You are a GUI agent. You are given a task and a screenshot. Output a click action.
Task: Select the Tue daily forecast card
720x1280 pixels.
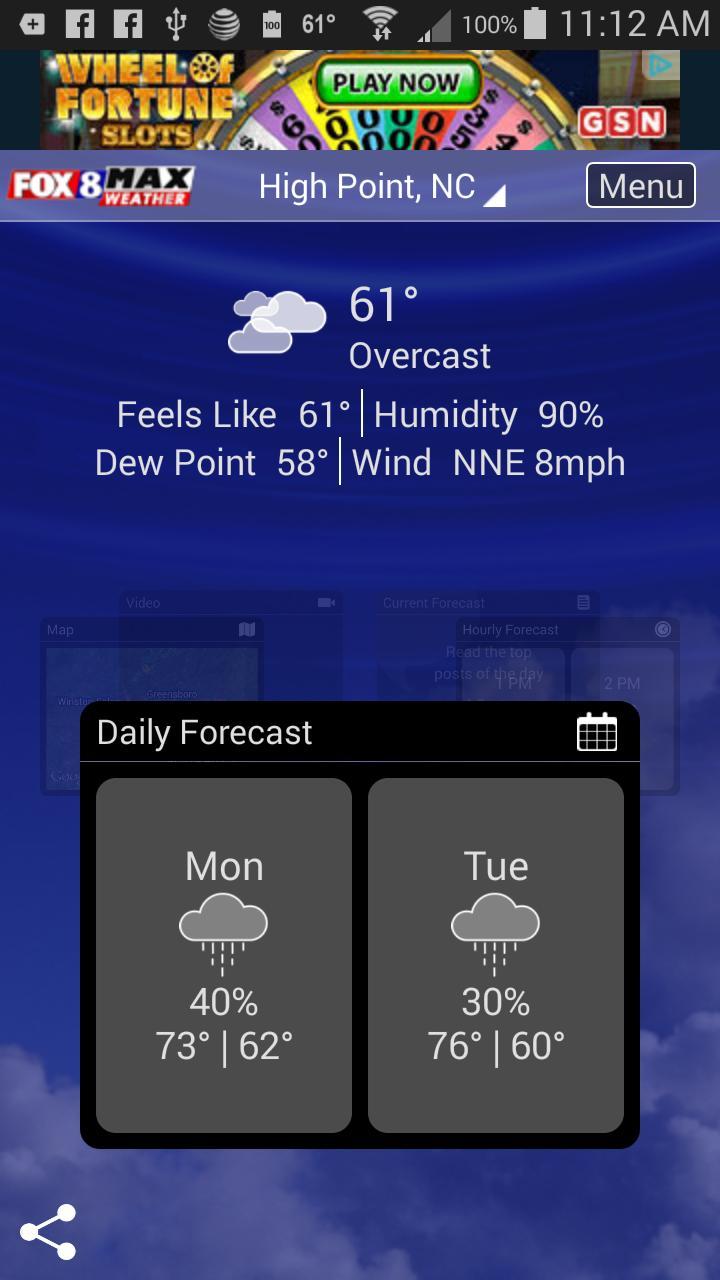(x=496, y=955)
